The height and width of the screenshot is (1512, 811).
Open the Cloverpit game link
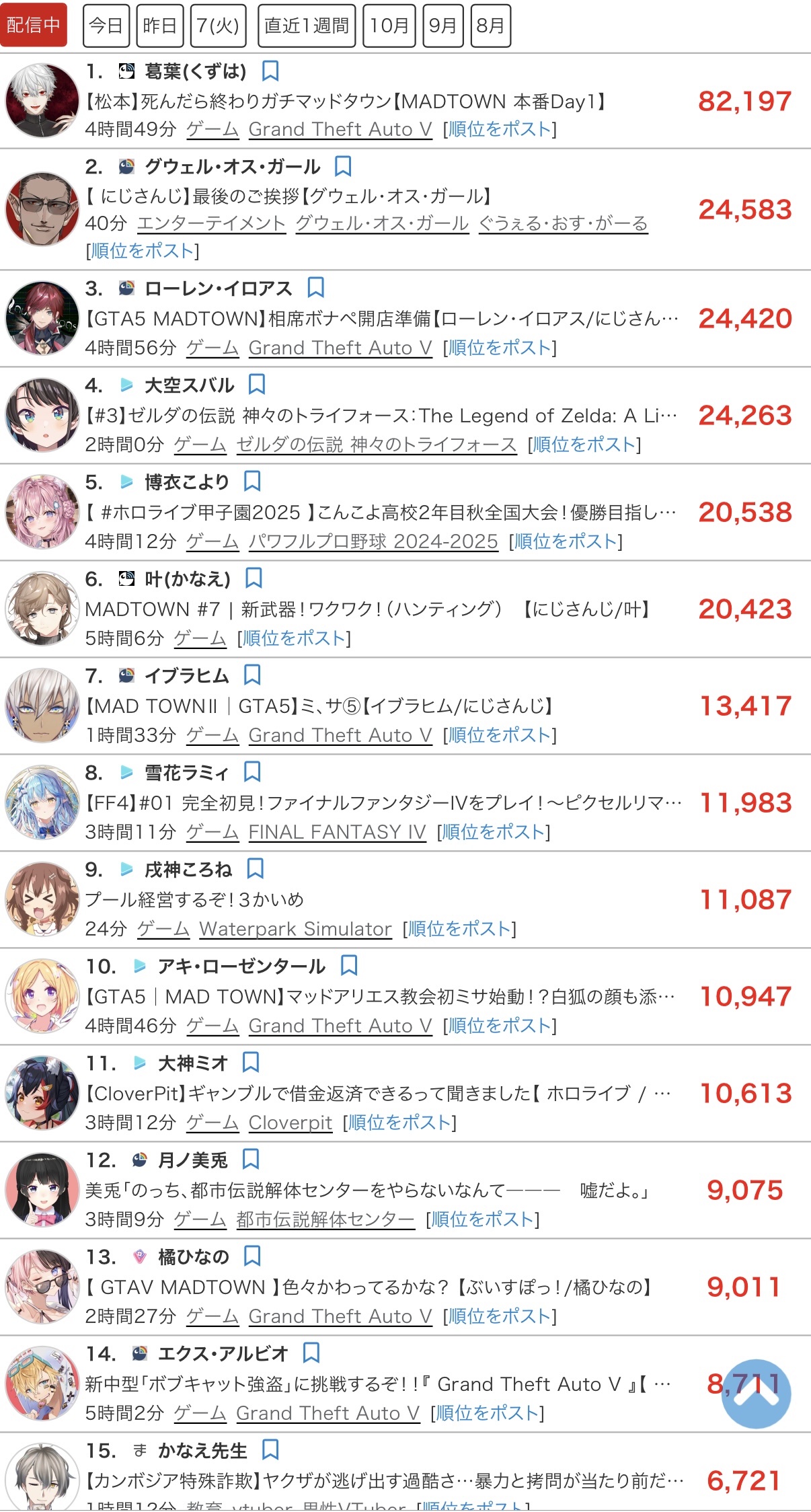(x=291, y=1123)
